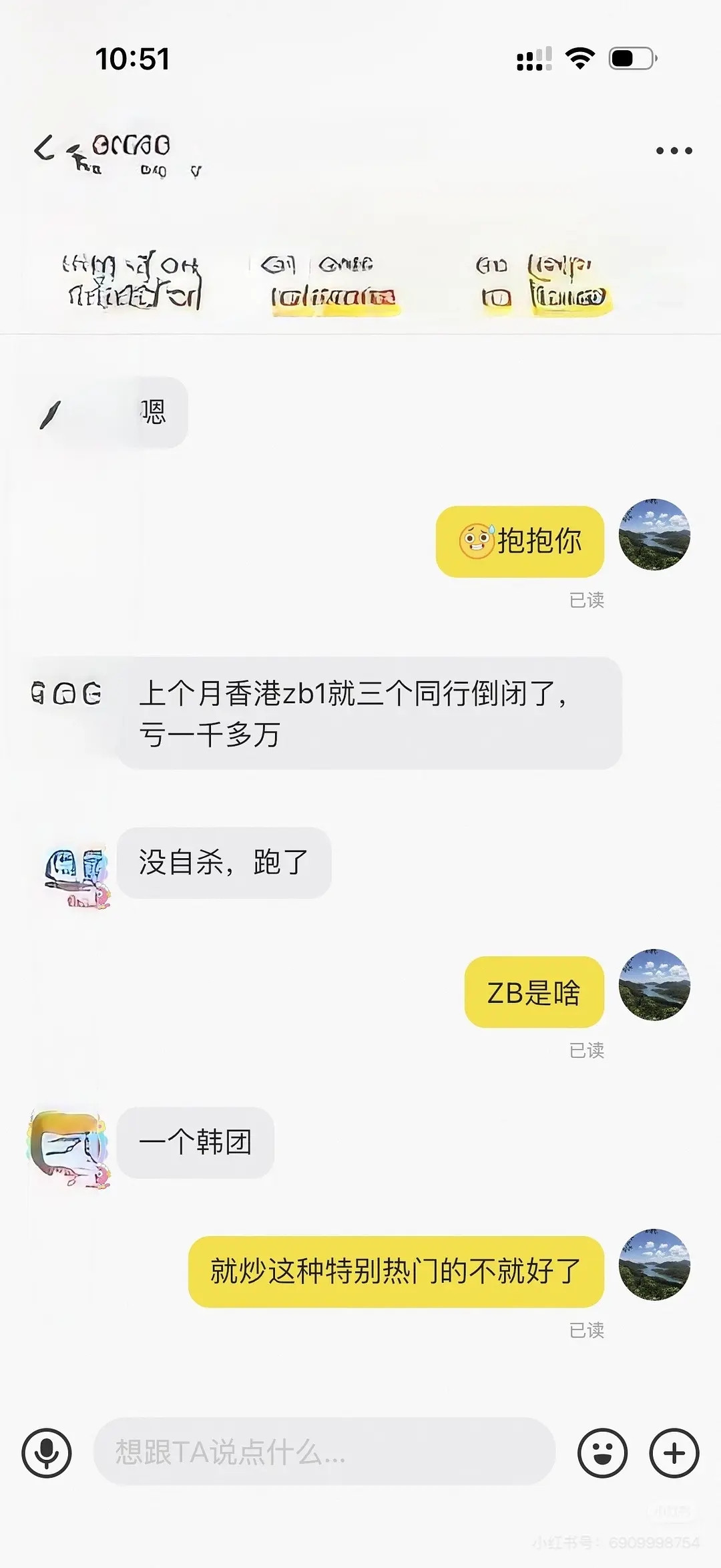Focus the 想跟TA说点什么 message field
Viewport: 721px width, 1568px height.
coord(324,1453)
